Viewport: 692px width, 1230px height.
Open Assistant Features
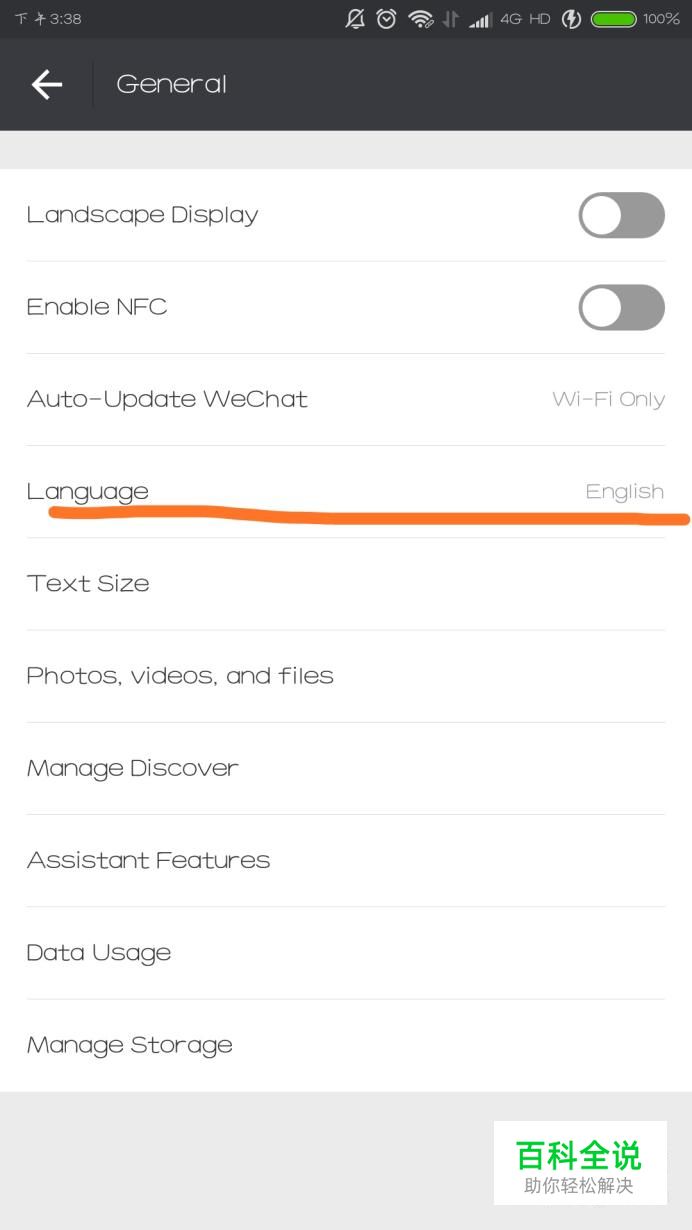point(346,860)
